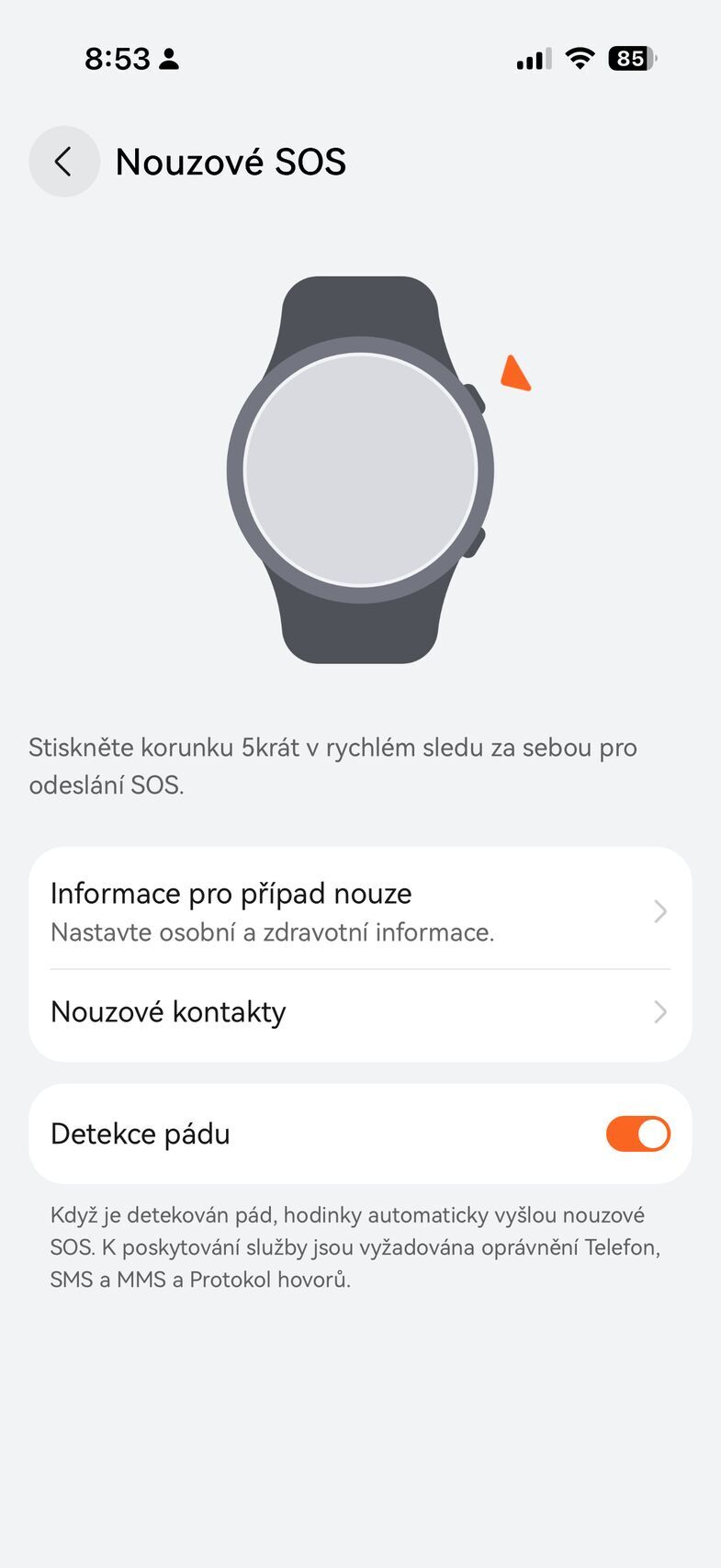The width and height of the screenshot is (721, 1568).
Task: Open Nouzové kontakty using the right chevron
Action: pos(659,1011)
